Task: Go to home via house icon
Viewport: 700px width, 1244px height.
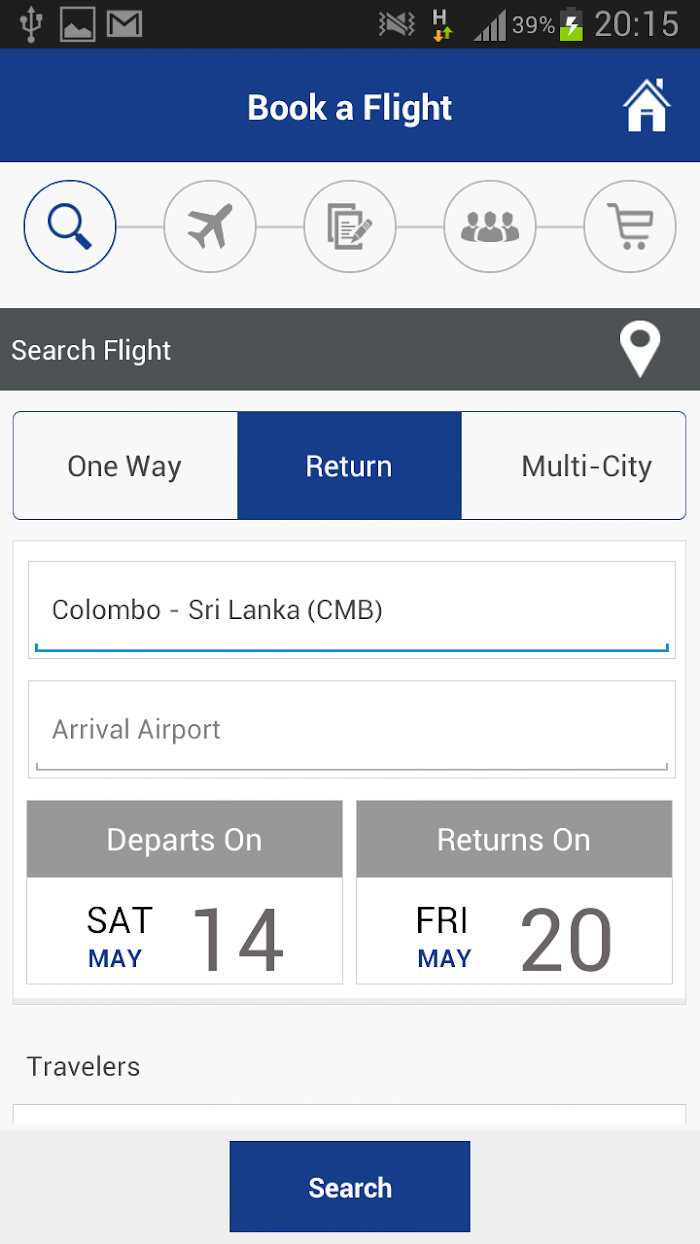Action: click(646, 106)
